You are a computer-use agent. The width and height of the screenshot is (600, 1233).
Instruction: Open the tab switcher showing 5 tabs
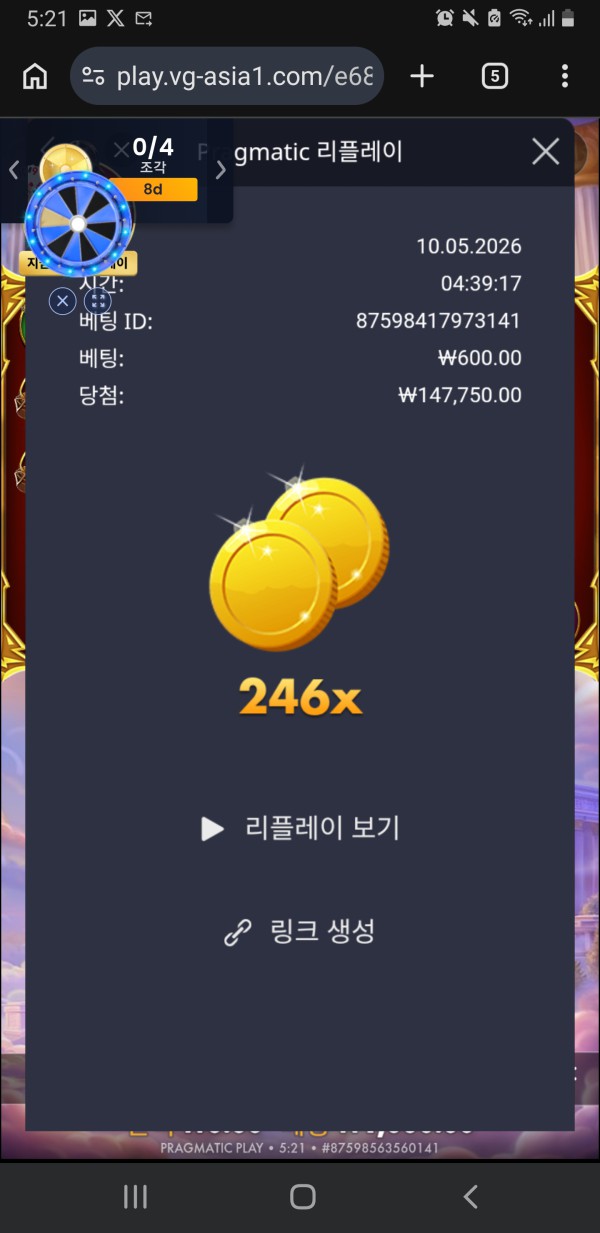pyautogui.click(x=495, y=76)
